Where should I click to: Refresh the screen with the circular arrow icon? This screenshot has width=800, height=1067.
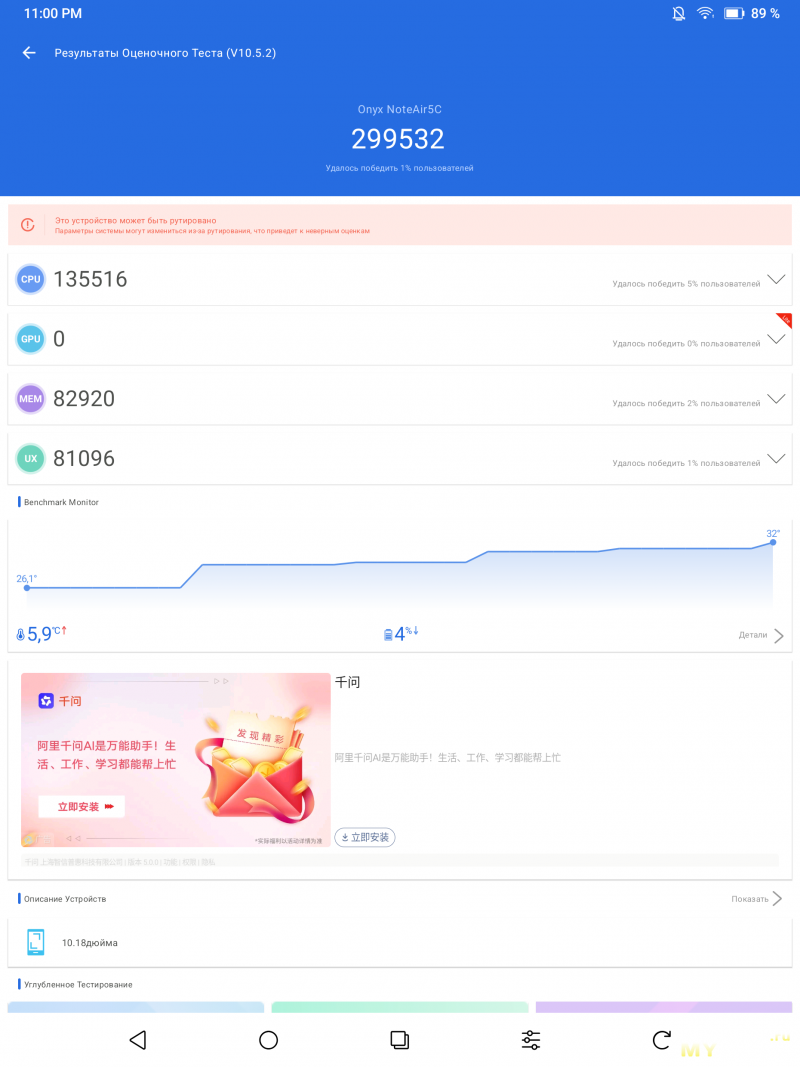click(x=661, y=1040)
